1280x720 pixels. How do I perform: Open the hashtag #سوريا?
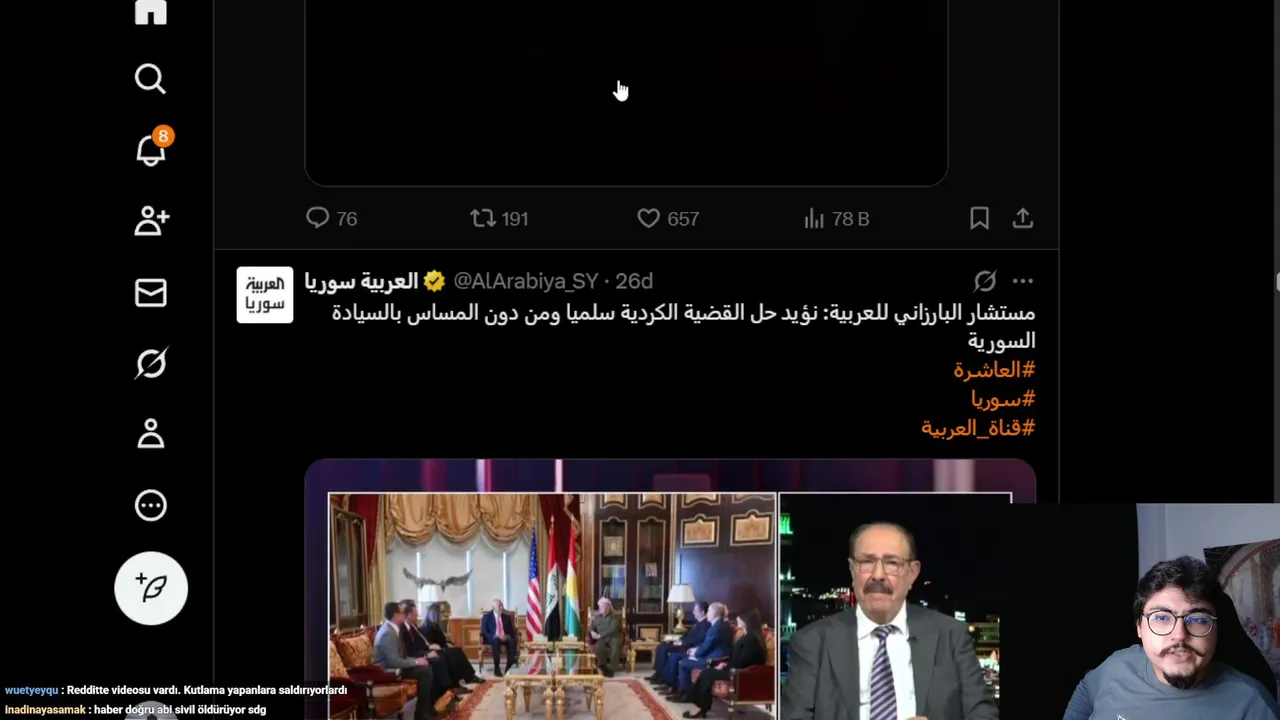click(1003, 399)
